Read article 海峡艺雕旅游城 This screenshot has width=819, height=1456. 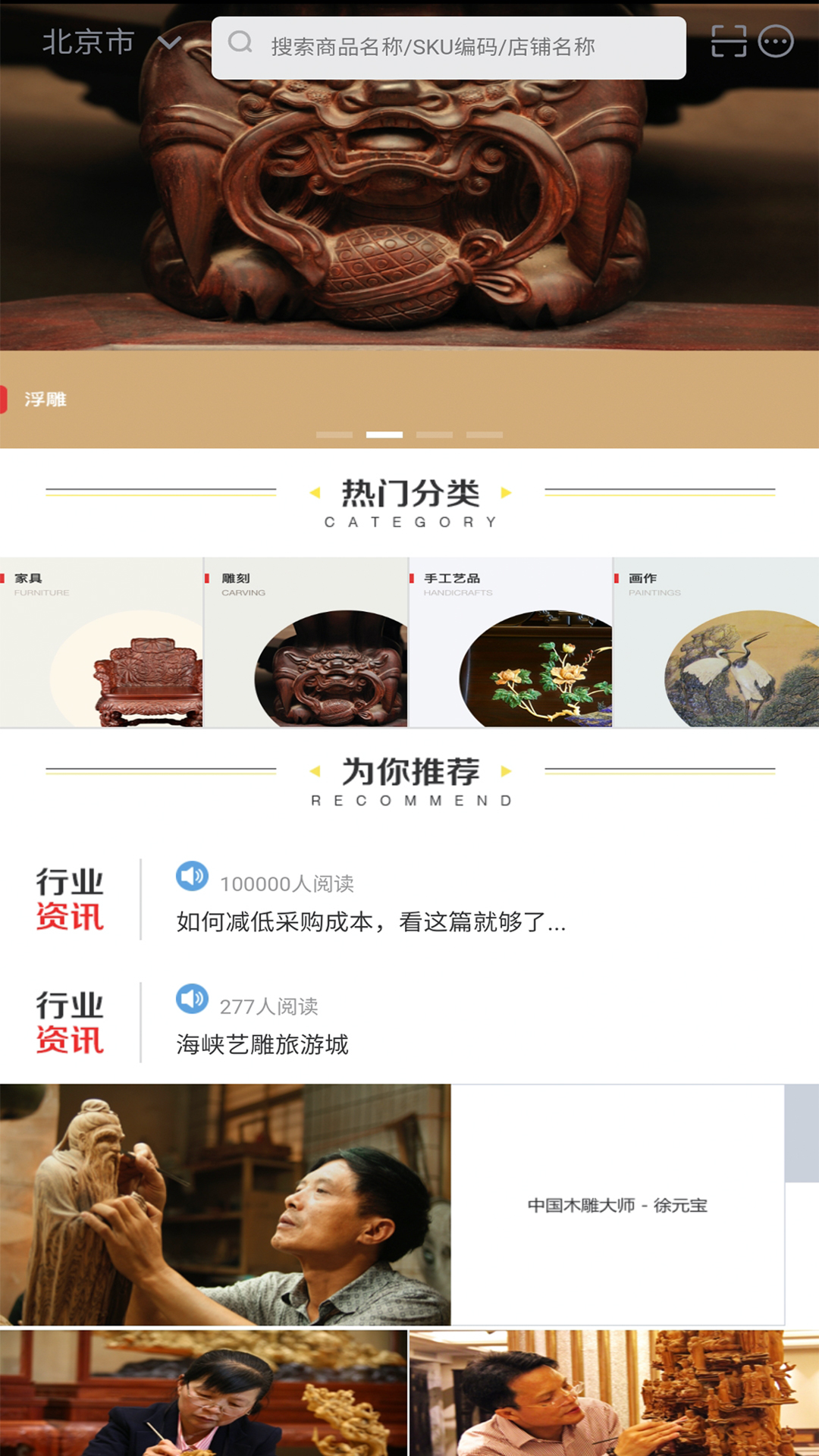click(x=262, y=1044)
